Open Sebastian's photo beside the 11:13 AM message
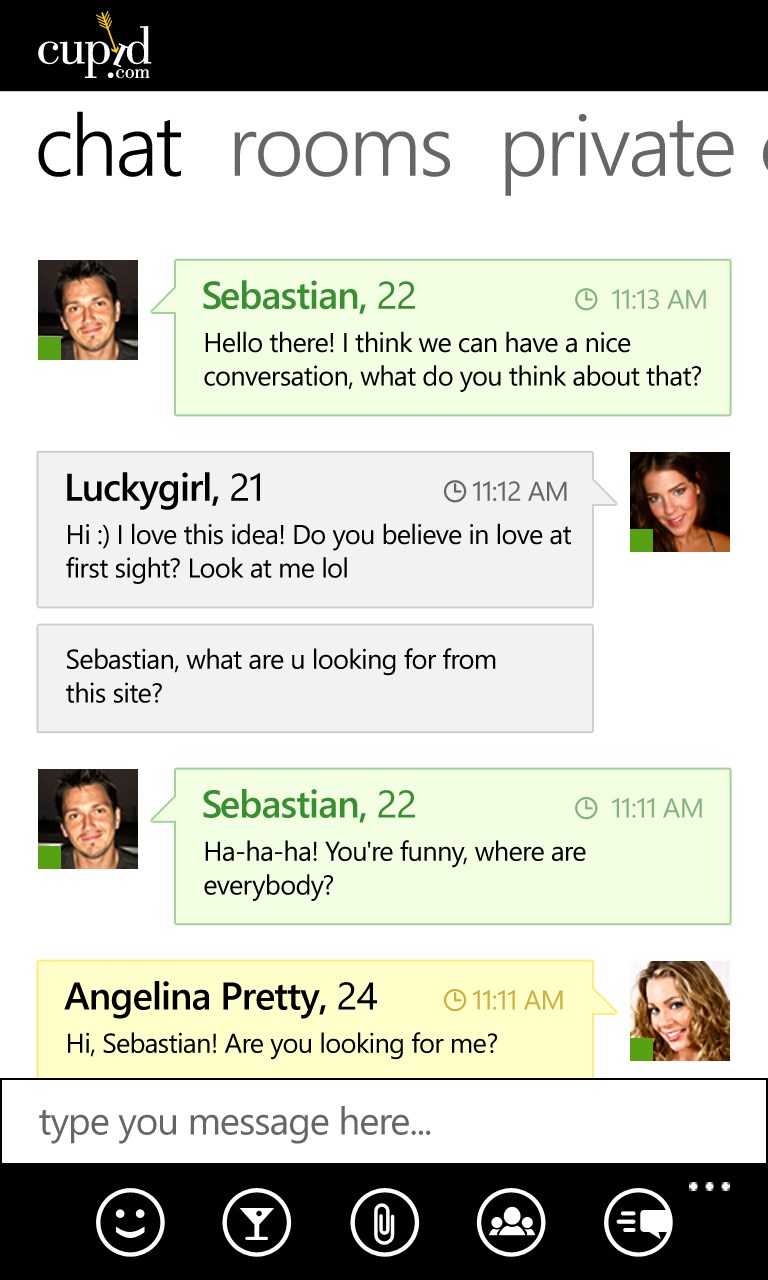 (88, 310)
